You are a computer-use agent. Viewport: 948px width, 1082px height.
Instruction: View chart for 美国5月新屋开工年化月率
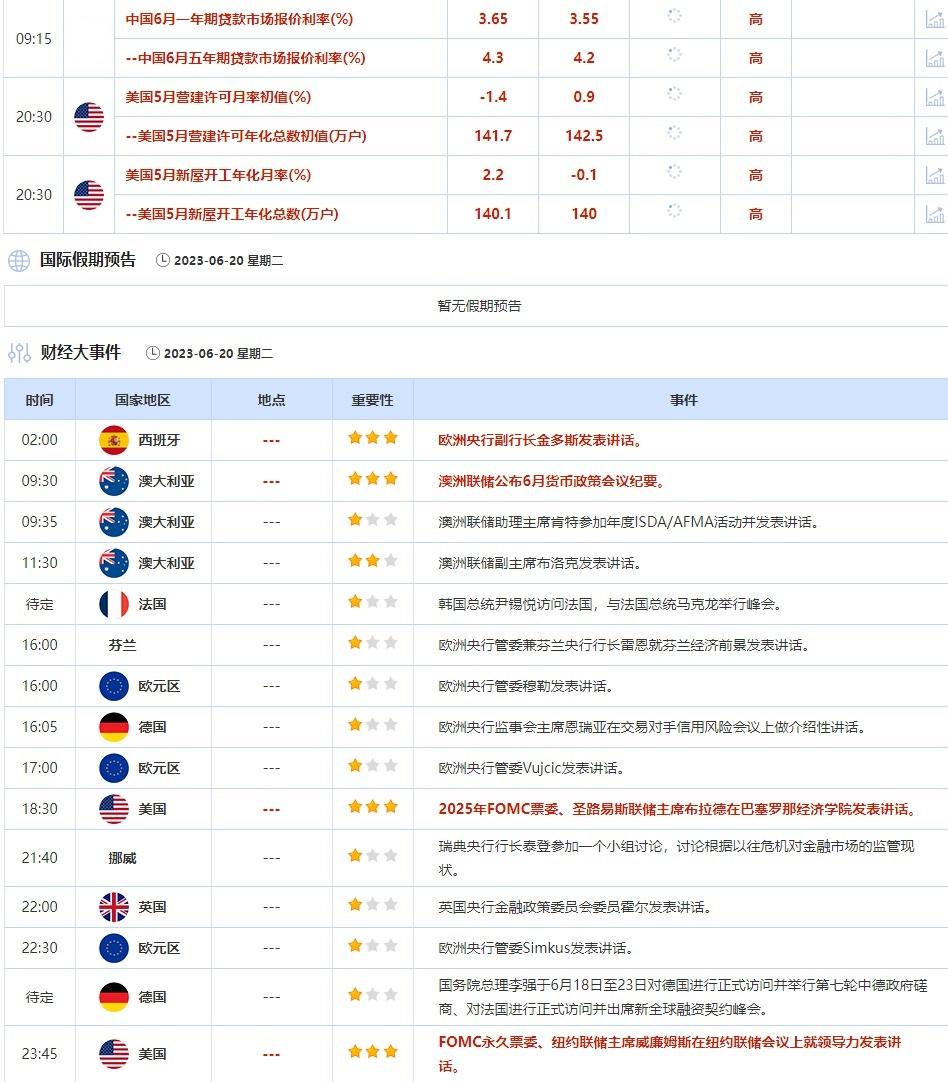[935, 175]
